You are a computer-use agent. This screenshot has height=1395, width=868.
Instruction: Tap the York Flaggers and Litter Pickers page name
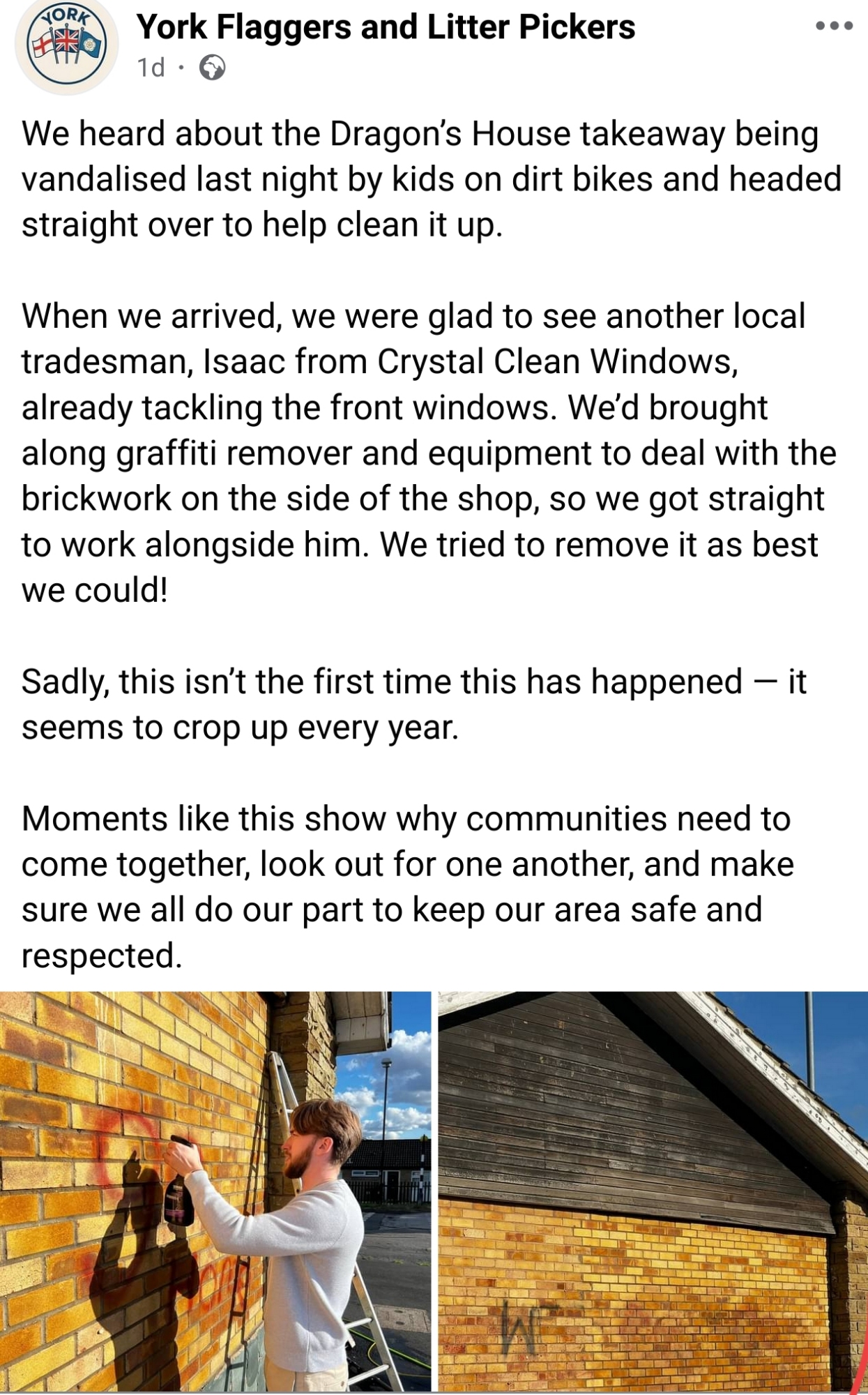(x=386, y=28)
